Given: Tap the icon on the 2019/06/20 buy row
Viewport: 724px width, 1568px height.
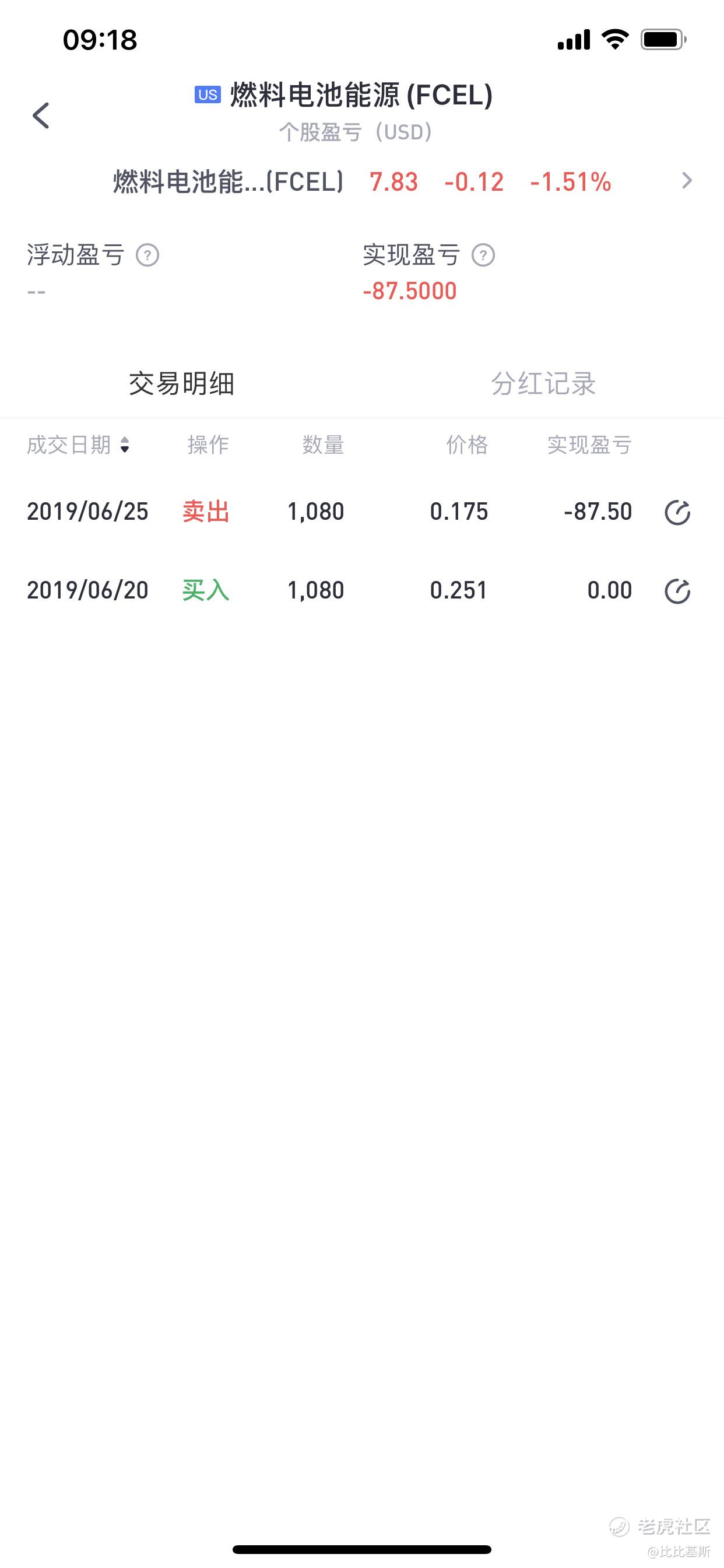Looking at the screenshot, I should (677, 590).
